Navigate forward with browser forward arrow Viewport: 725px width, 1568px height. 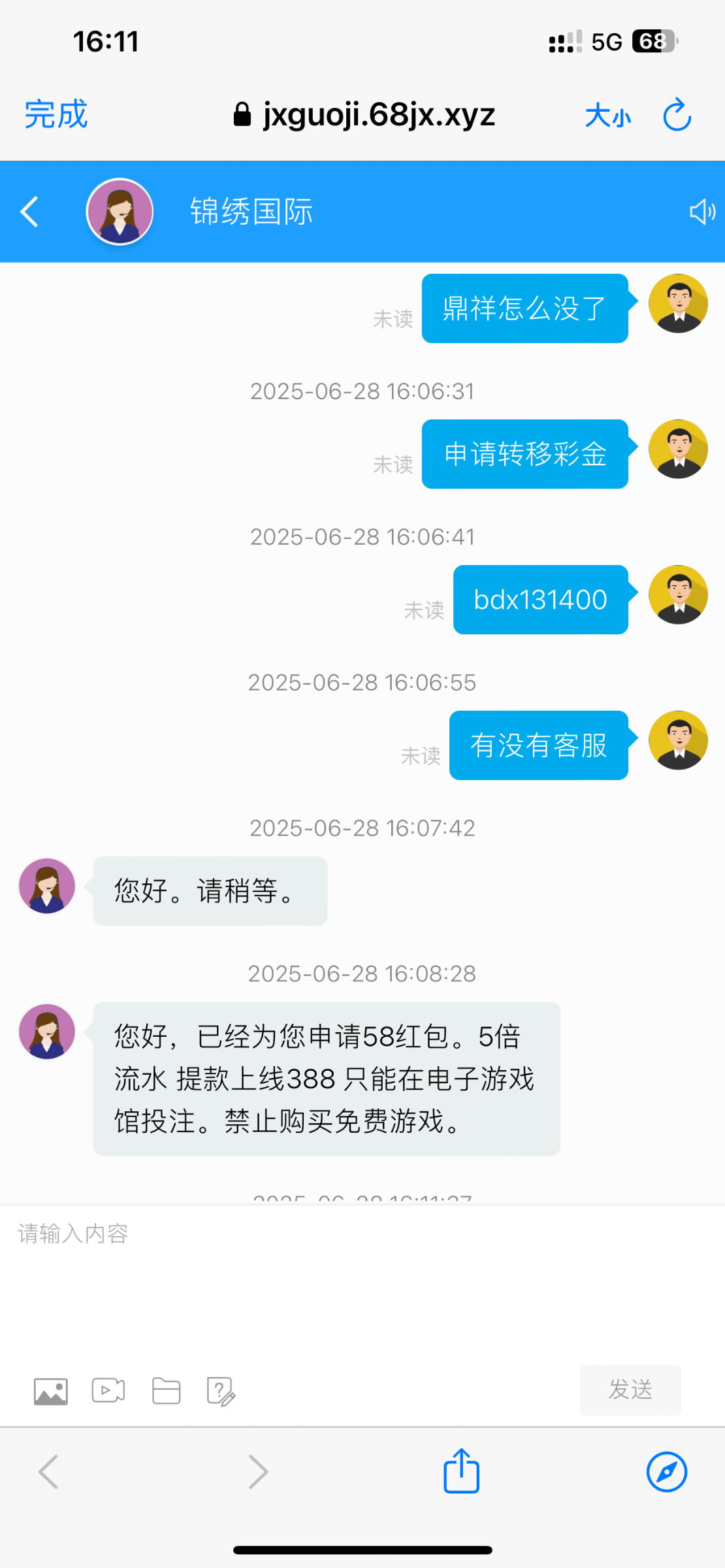coord(258,1472)
